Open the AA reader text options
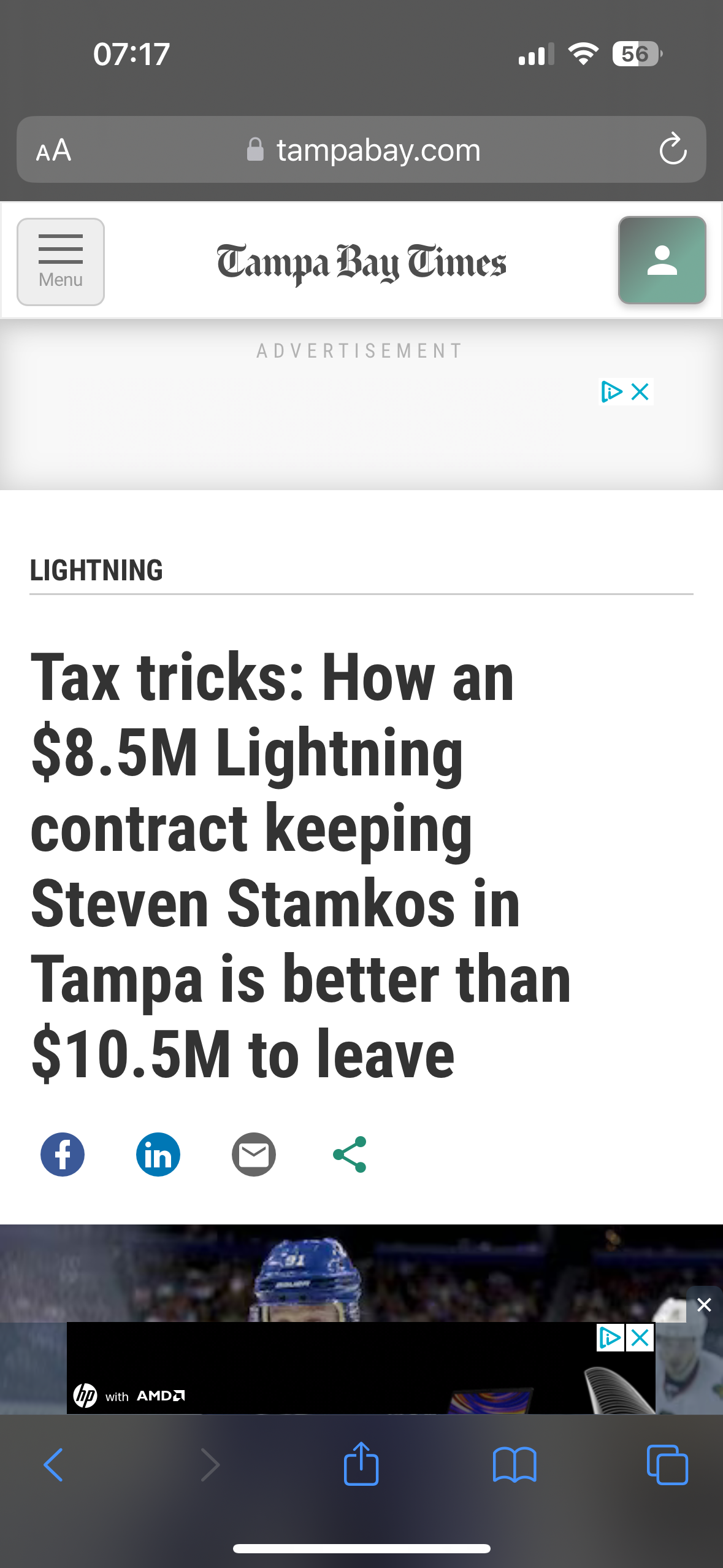723x1568 pixels. tap(54, 150)
